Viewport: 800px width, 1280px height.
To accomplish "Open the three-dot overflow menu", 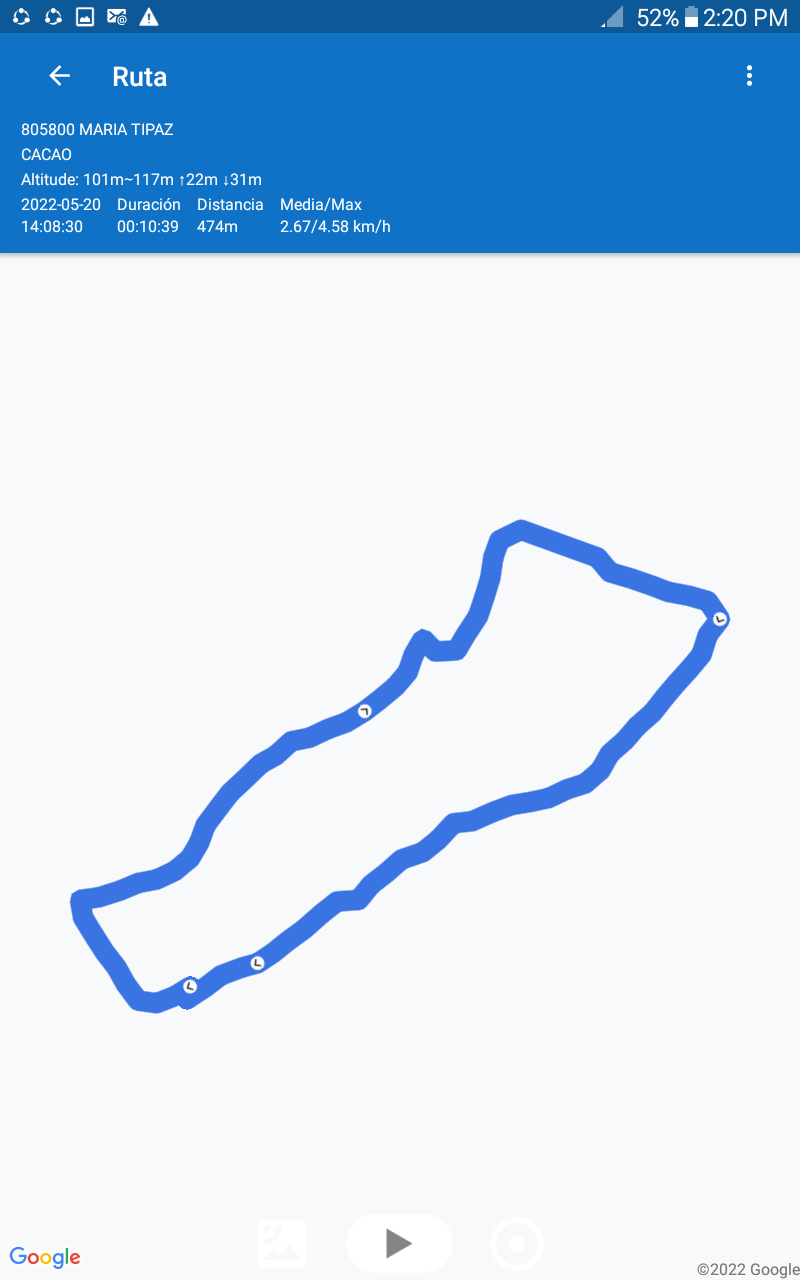I will click(x=749, y=76).
